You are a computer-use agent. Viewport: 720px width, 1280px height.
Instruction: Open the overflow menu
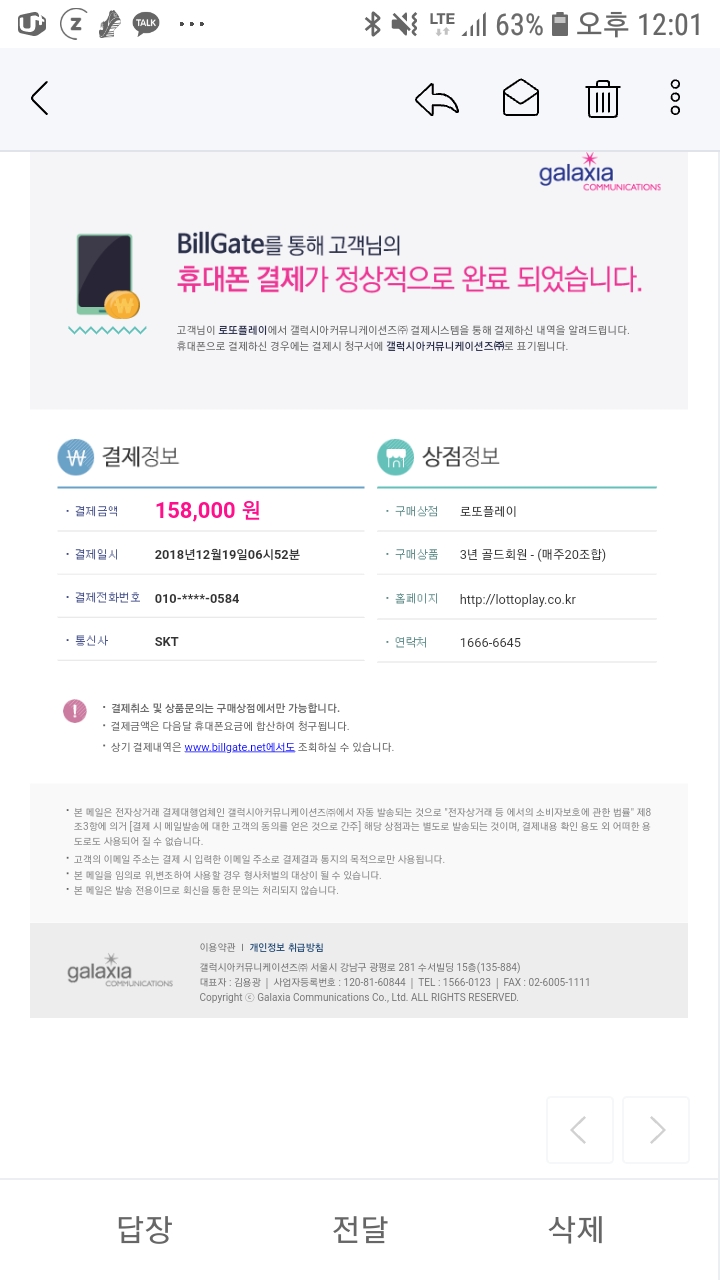click(x=675, y=98)
